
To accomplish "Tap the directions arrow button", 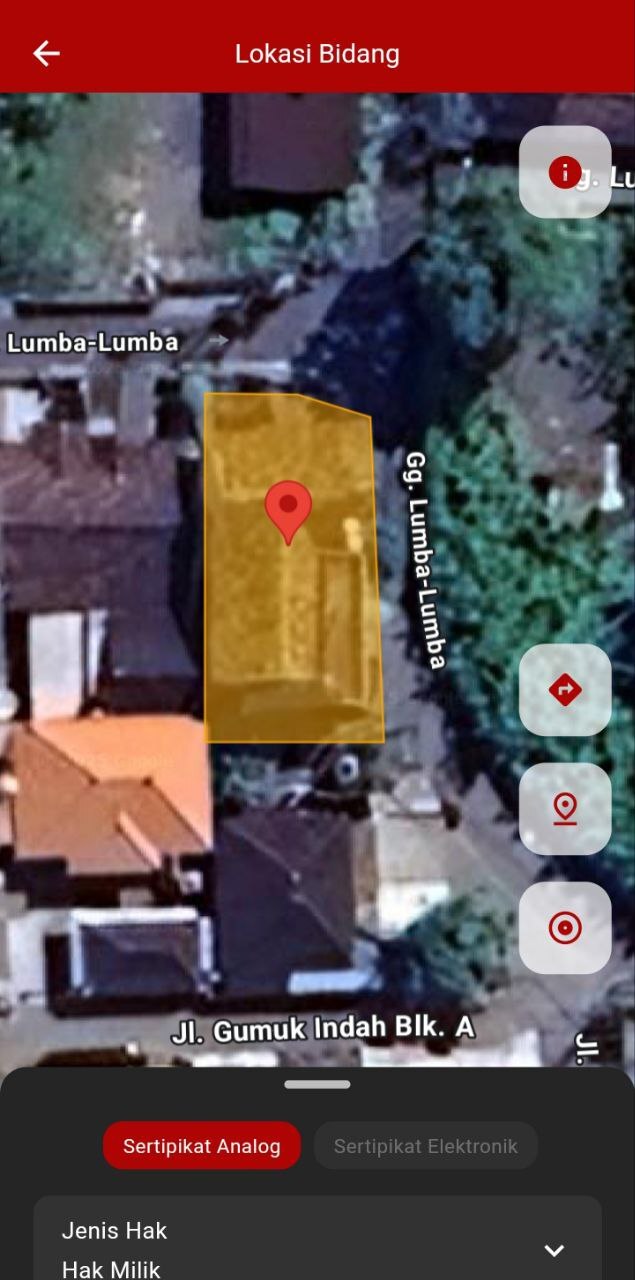I will pyautogui.click(x=565, y=689).
